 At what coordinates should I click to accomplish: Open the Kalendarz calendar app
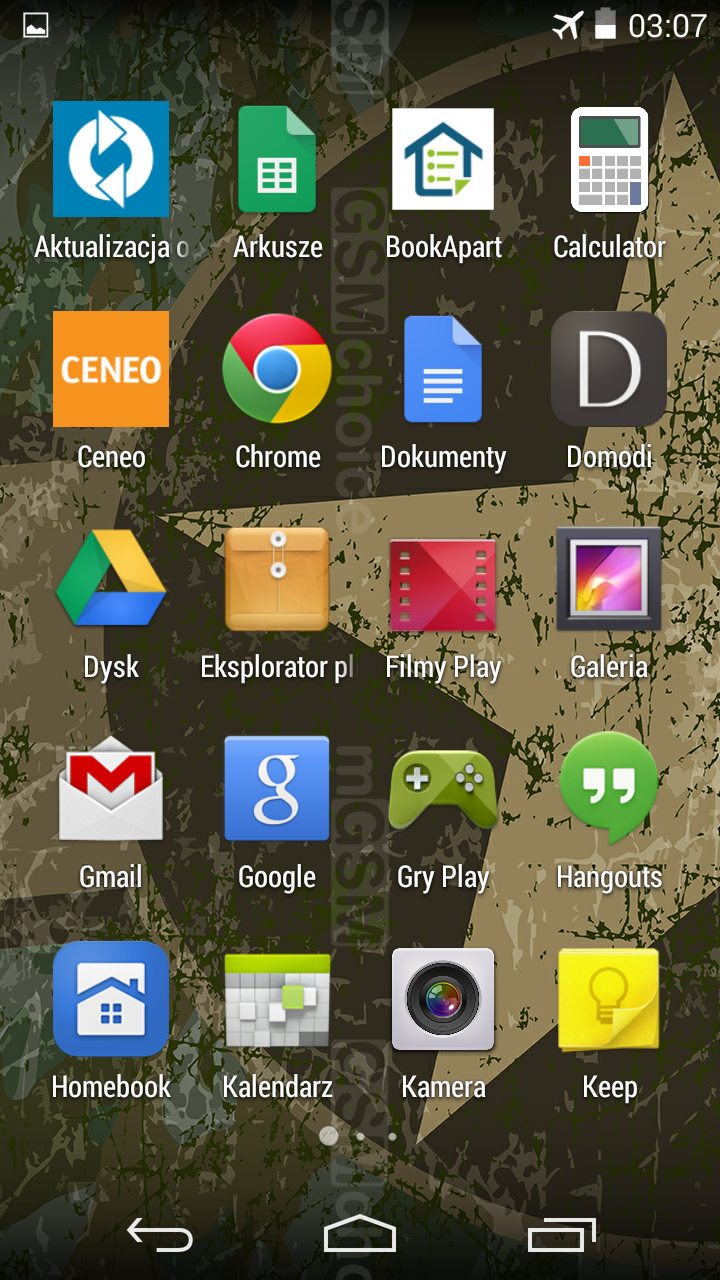click(x=277, y=1000)
